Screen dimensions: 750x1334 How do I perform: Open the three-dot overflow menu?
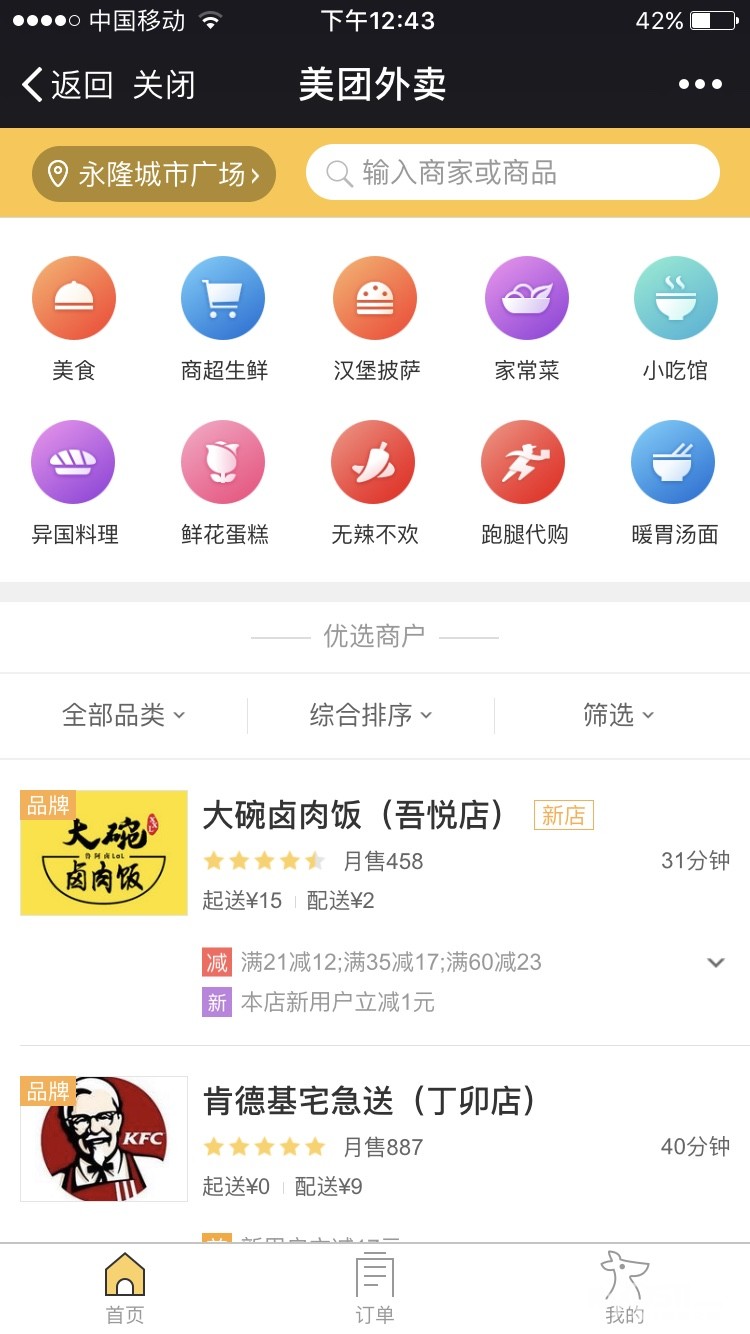point(700,85)
